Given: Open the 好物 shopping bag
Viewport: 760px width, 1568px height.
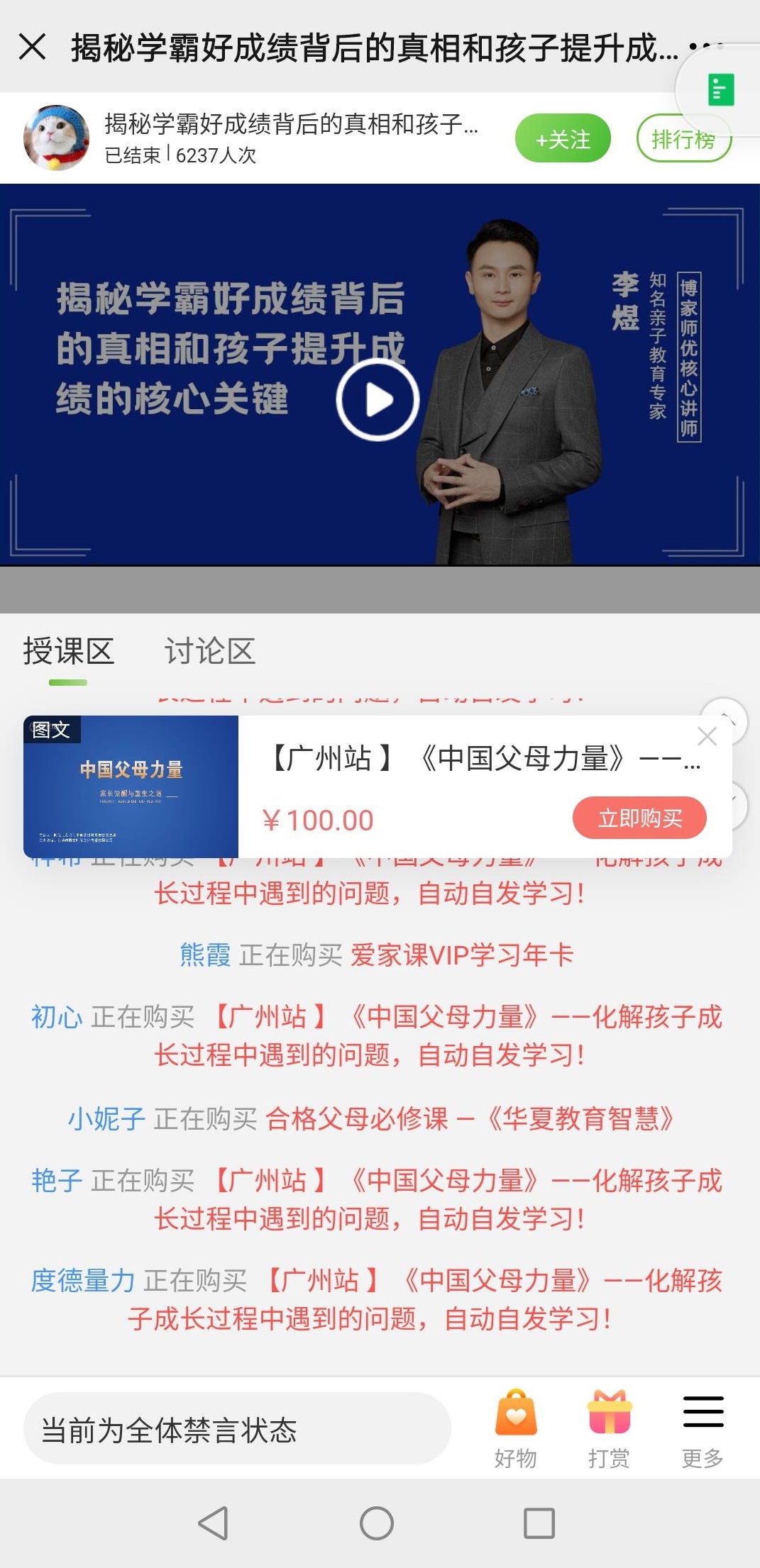Looking at the screenshot, I should coord(516,1428).
